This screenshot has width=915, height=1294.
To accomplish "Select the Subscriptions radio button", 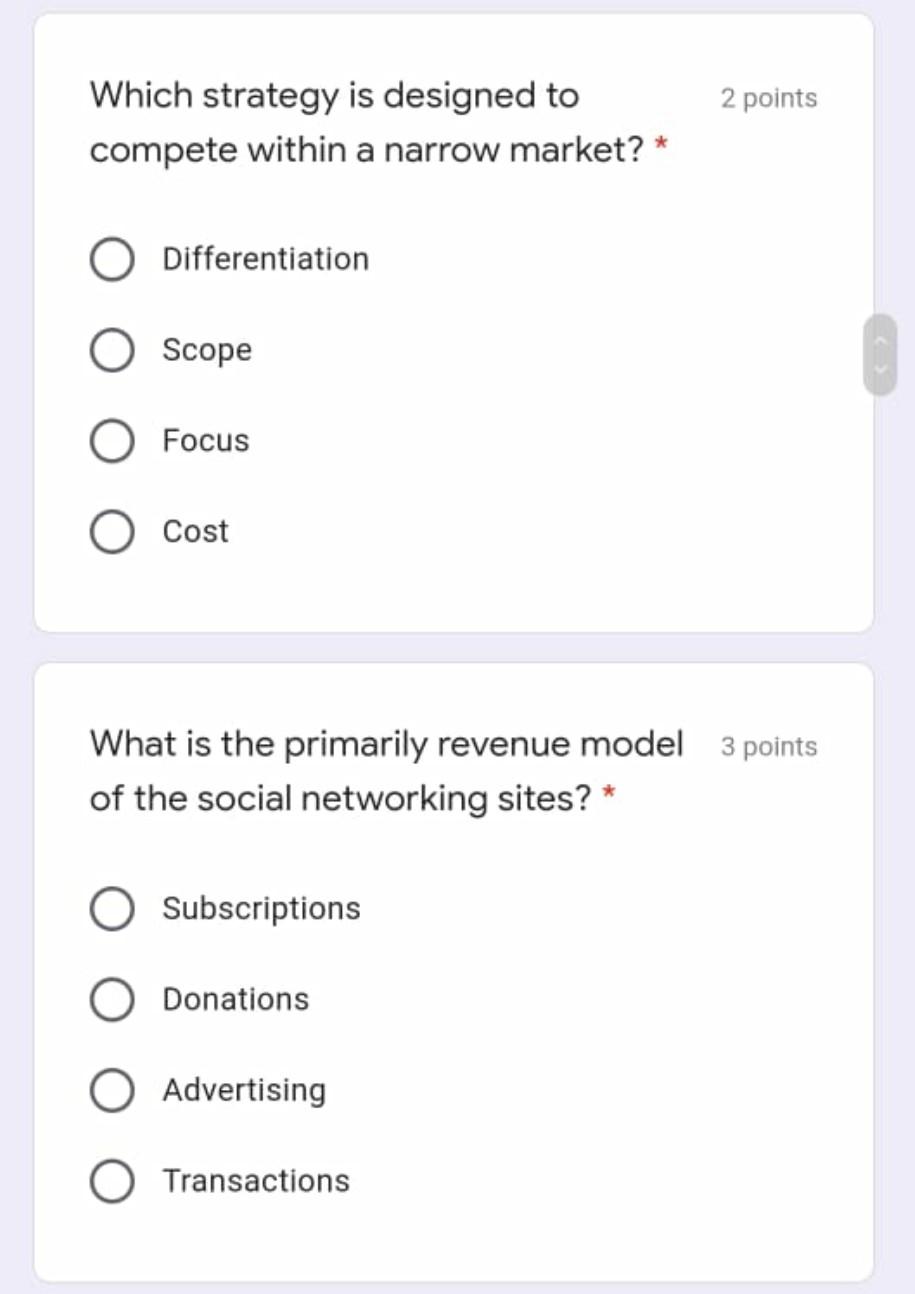I will coord(112,908).
